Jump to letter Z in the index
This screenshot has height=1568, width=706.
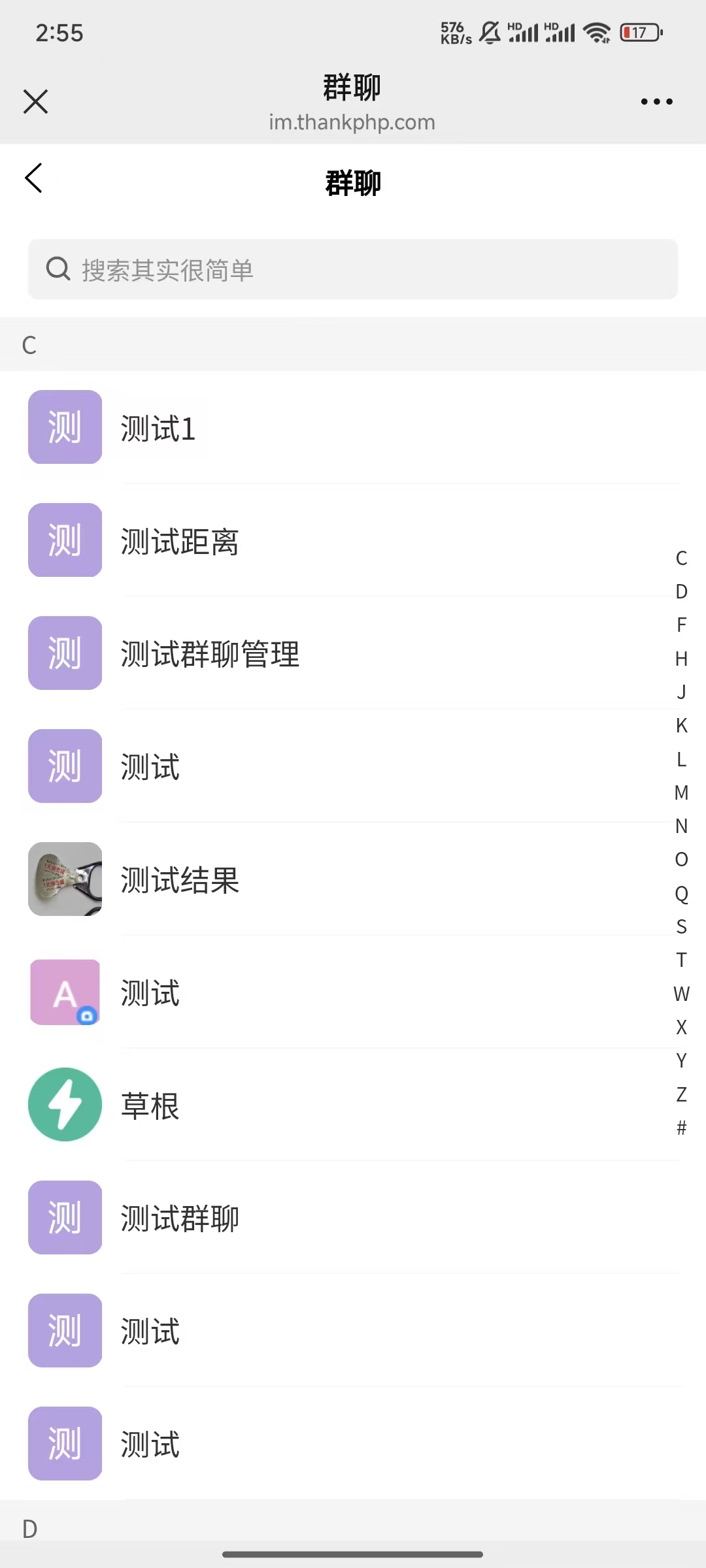(681, 1094)
